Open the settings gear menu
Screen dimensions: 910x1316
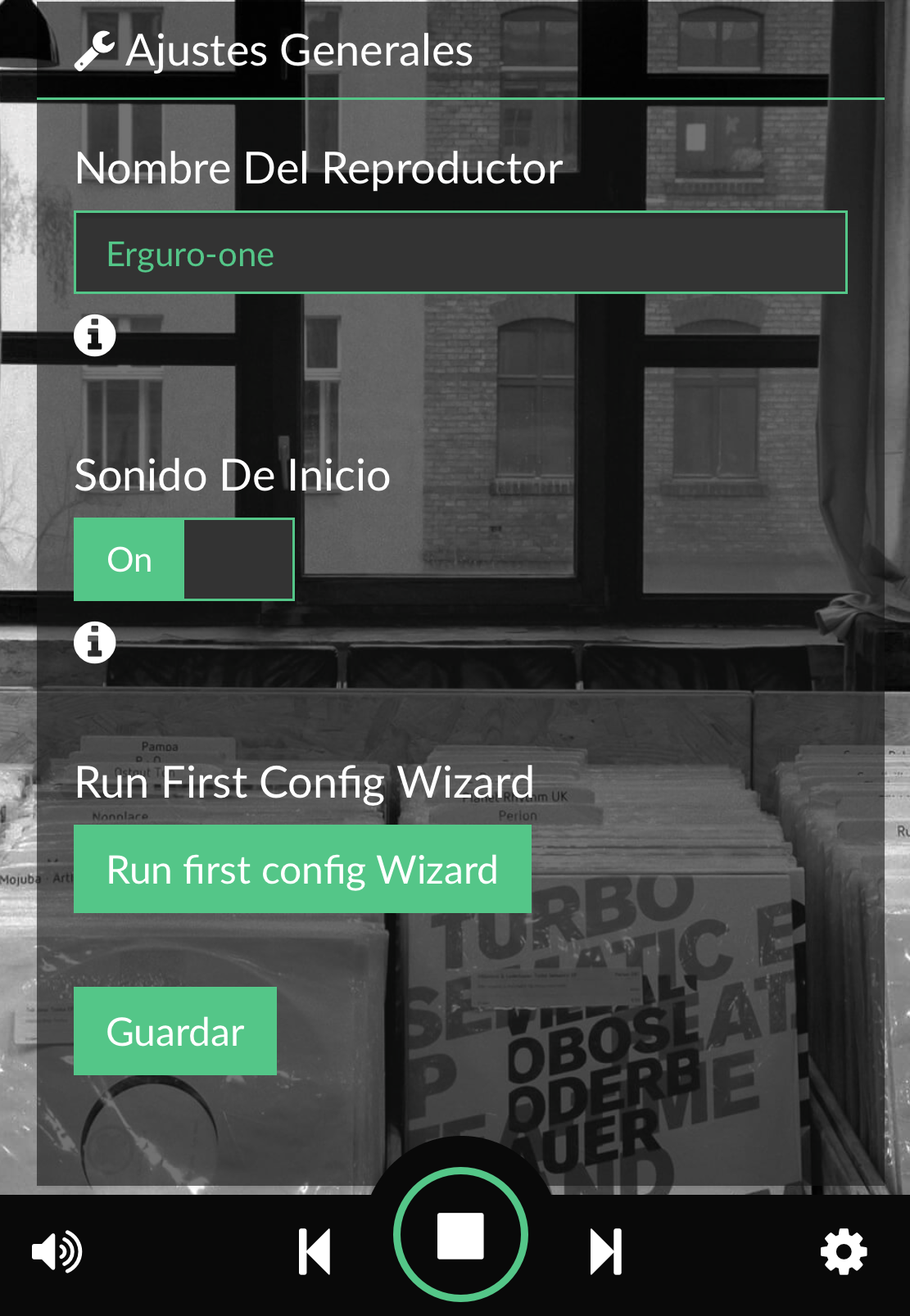tap(844, 1251)
